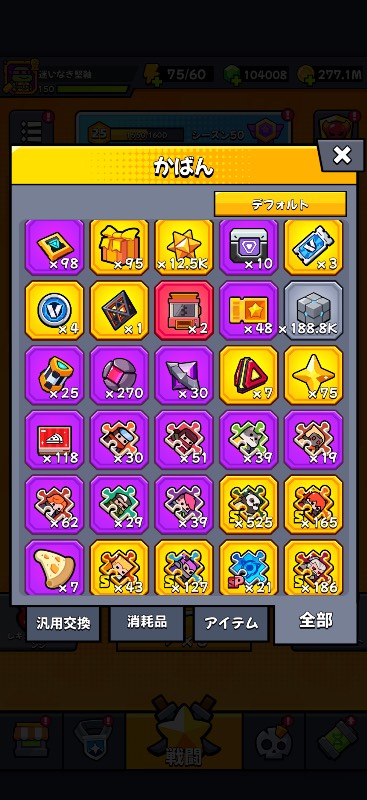Select the pizza box item ×118

54,440
